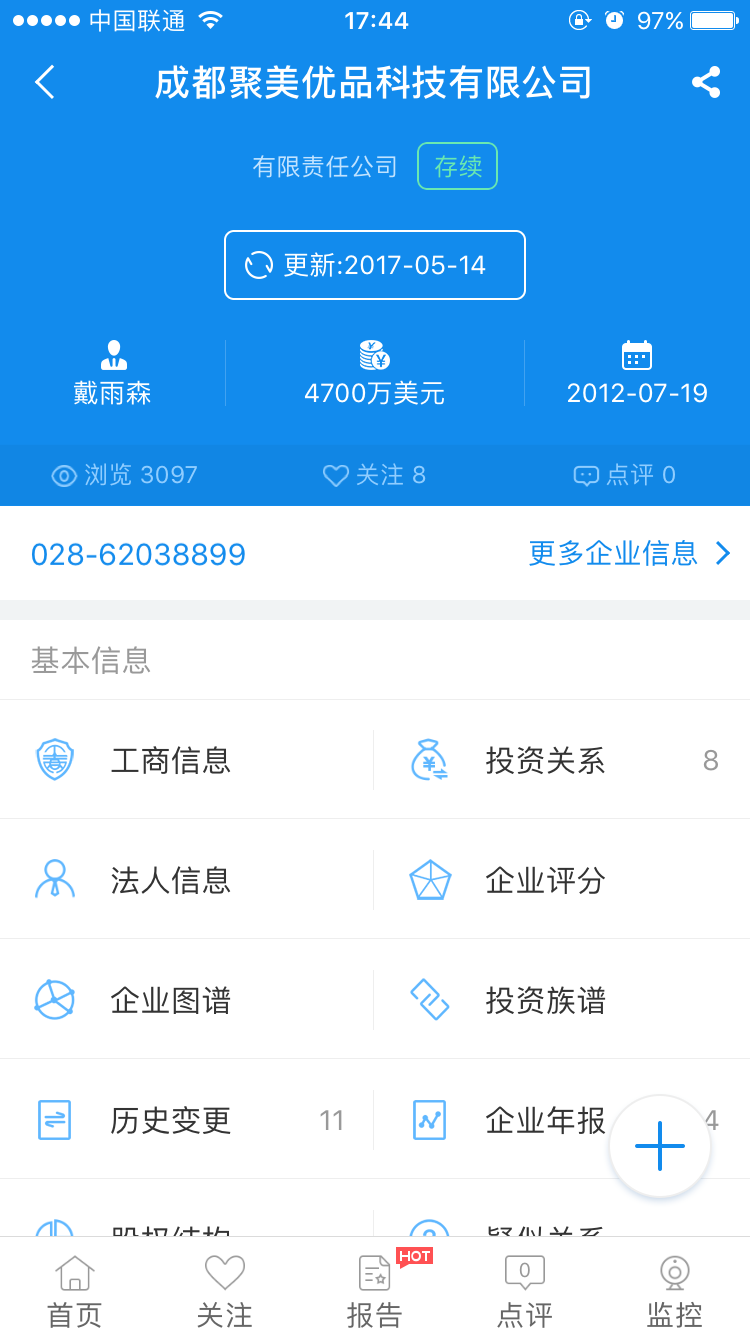Open 企业图谱
The width and height of the screenshot is (750, 1334).
point(187,1000)
